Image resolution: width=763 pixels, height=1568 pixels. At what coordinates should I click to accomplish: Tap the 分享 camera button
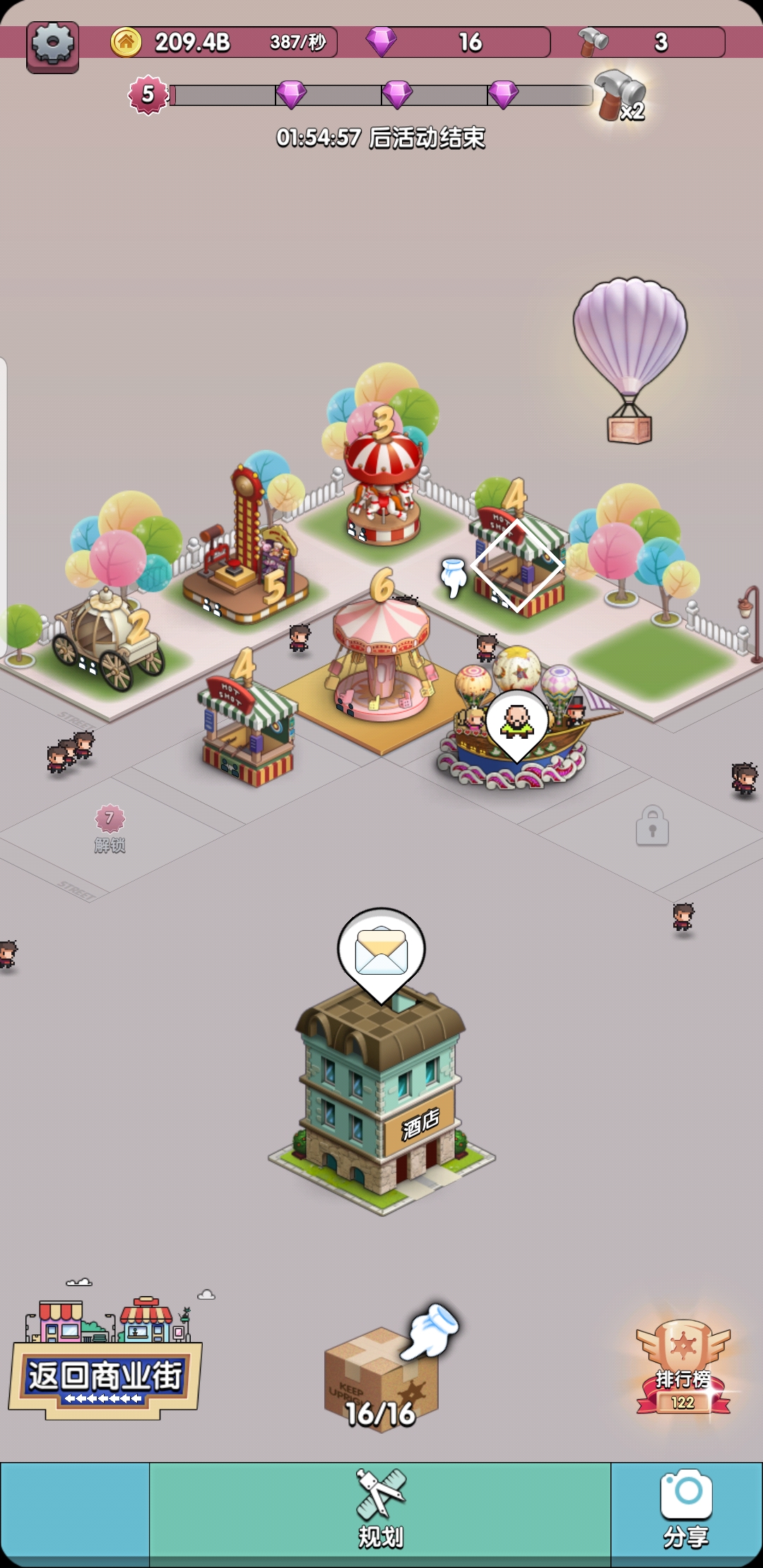click(686, 1510)
